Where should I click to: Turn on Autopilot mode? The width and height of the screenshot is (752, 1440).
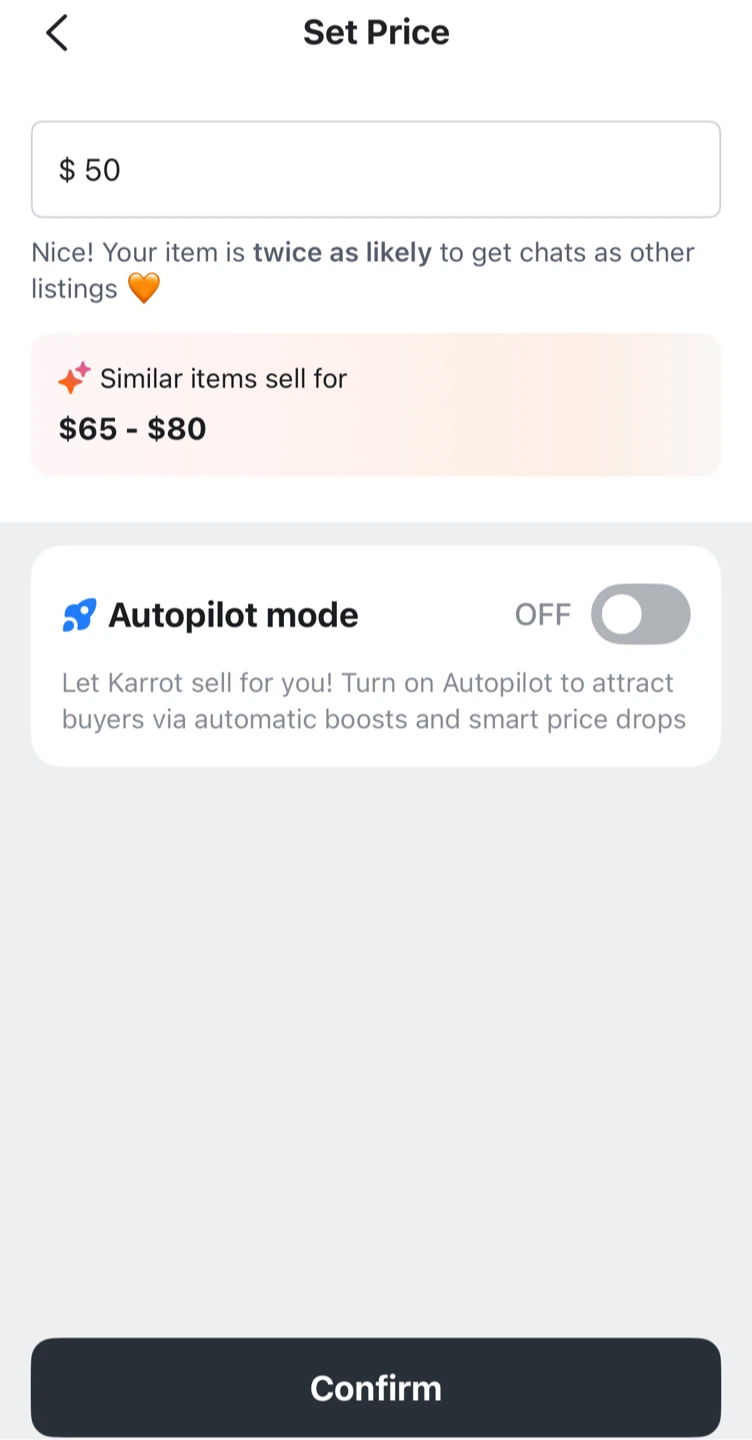tap(640, 614)
